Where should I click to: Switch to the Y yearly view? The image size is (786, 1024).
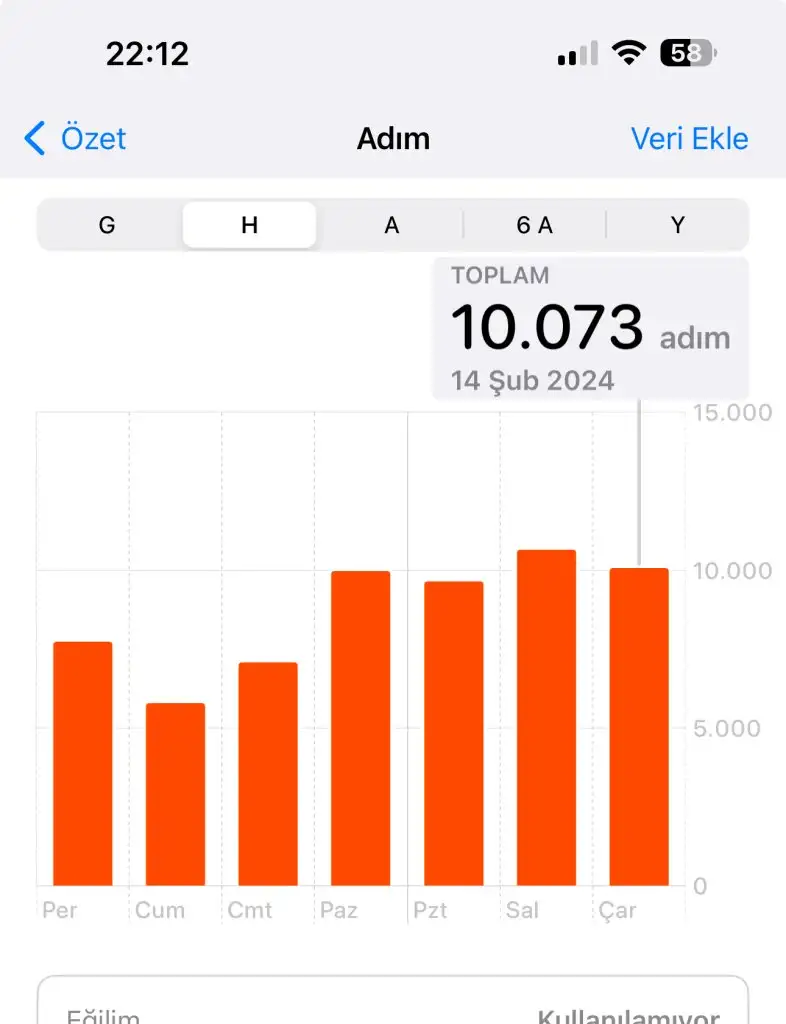click(x=677, y=225)
